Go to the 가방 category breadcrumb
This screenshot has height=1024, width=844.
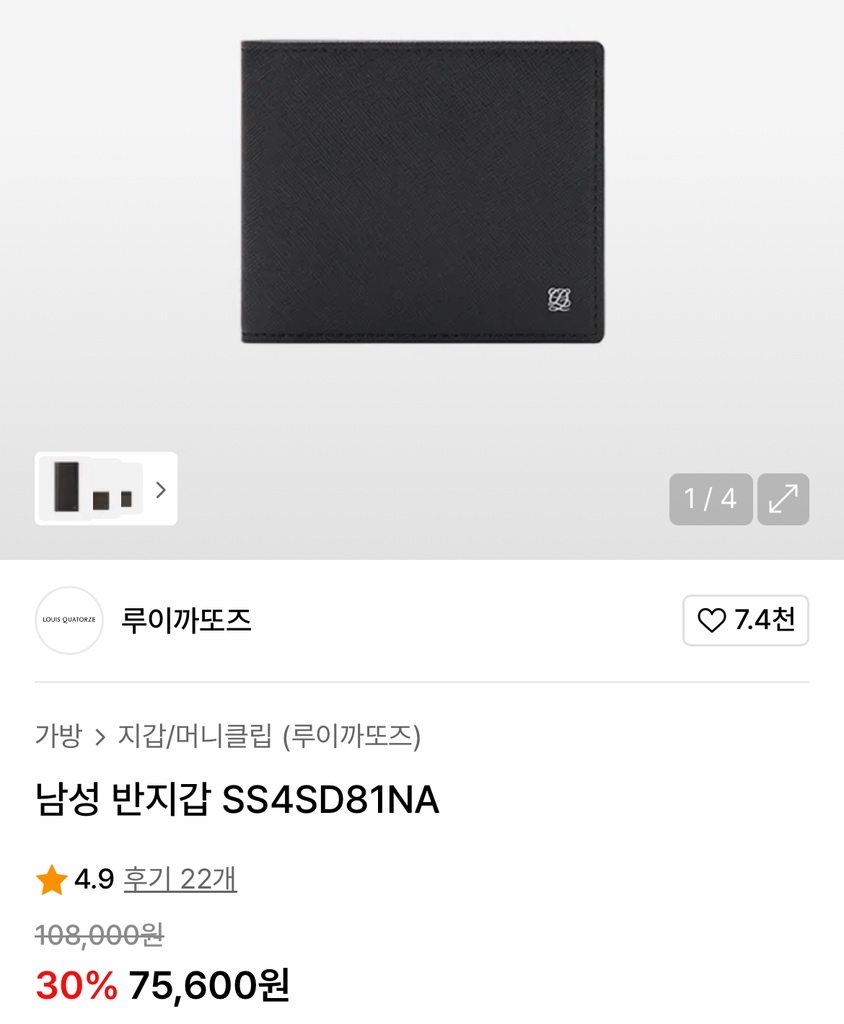tap(58, 737)
